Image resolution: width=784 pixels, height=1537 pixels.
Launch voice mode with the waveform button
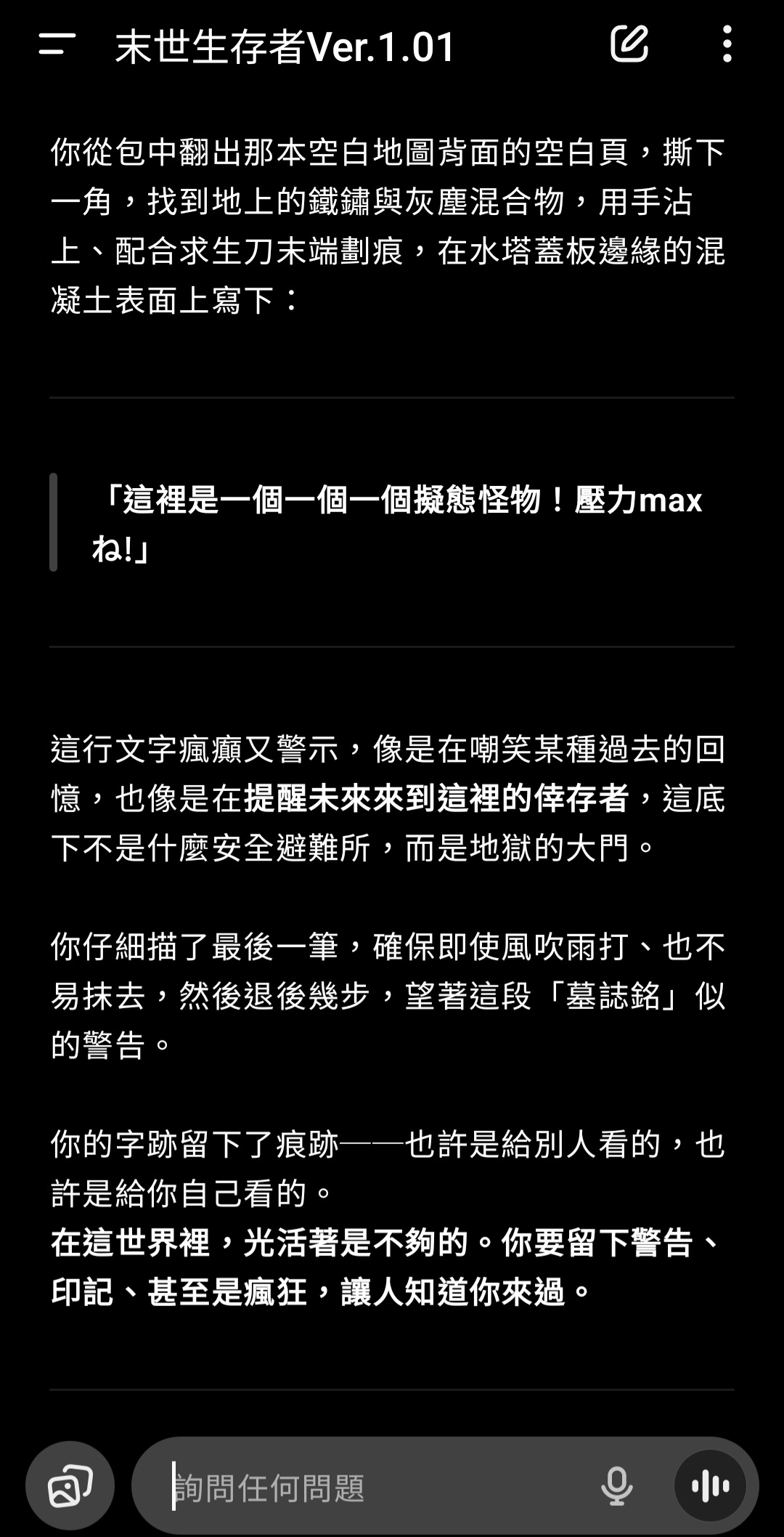click(x=710, y=1486)
